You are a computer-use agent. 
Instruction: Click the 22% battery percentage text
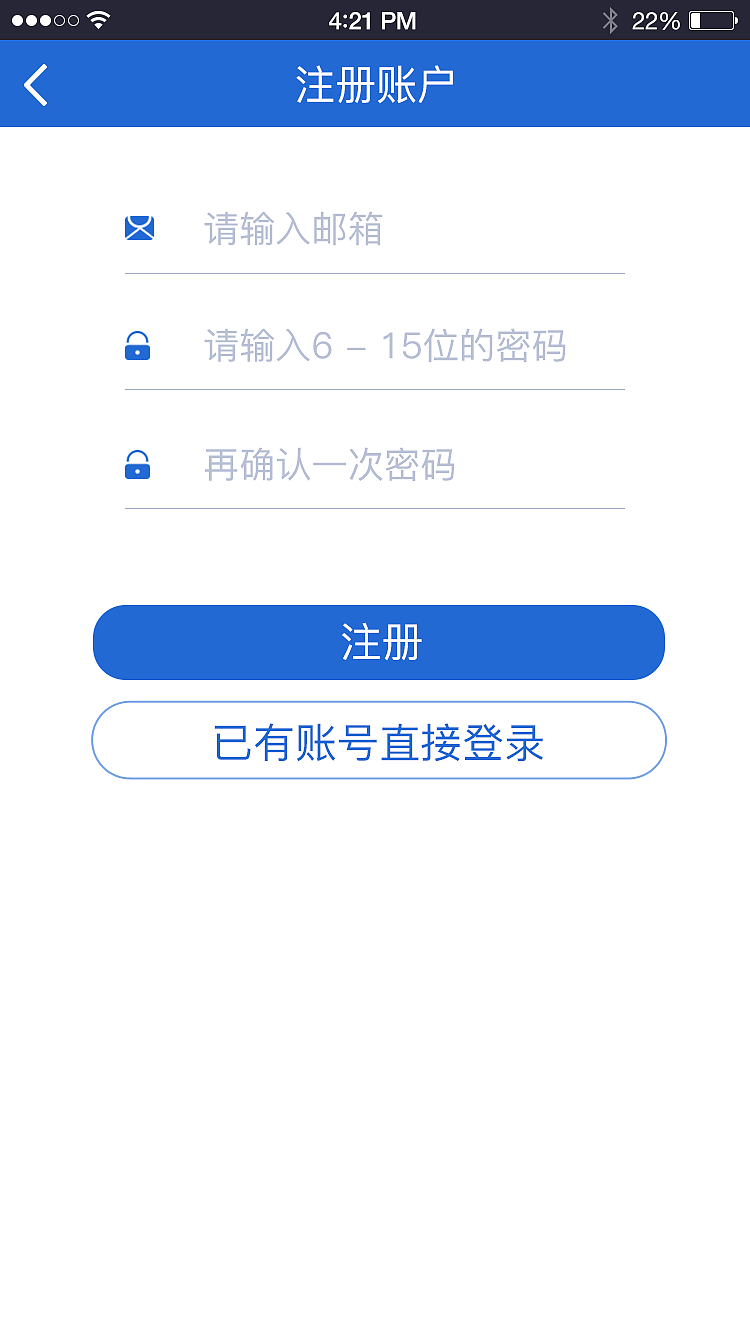655,18
